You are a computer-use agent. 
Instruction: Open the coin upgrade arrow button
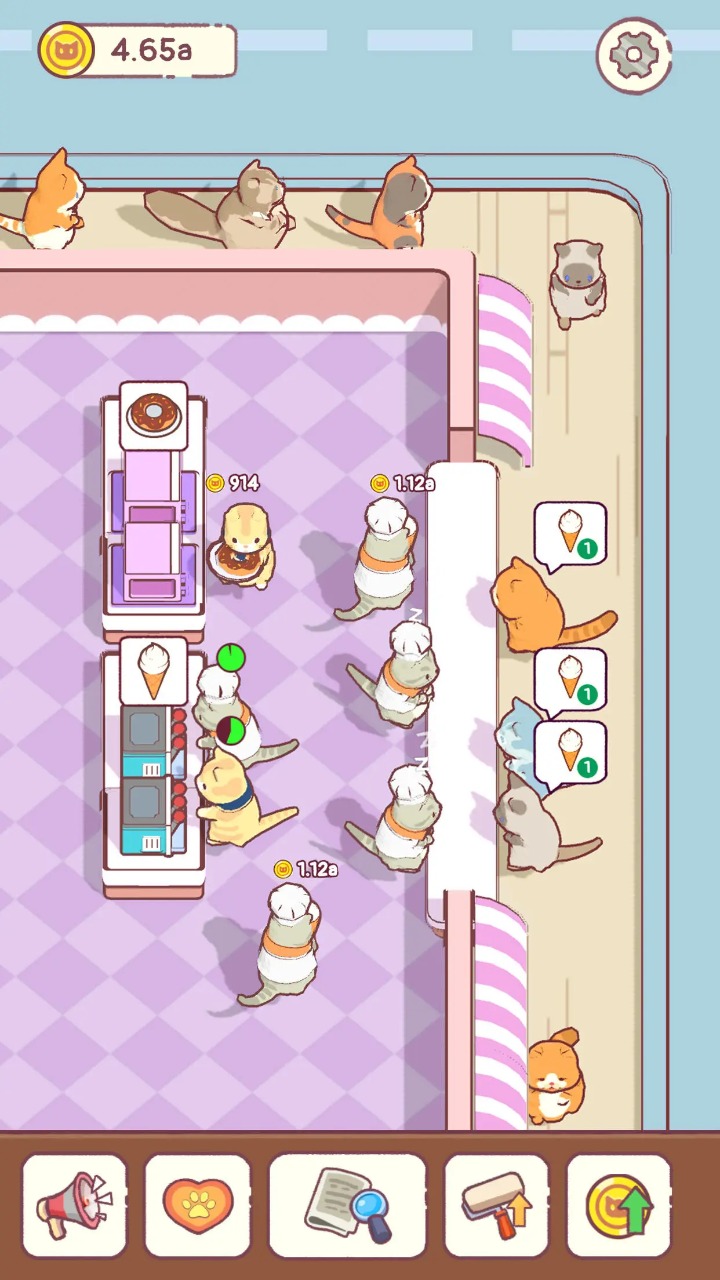click(619, 1205)
